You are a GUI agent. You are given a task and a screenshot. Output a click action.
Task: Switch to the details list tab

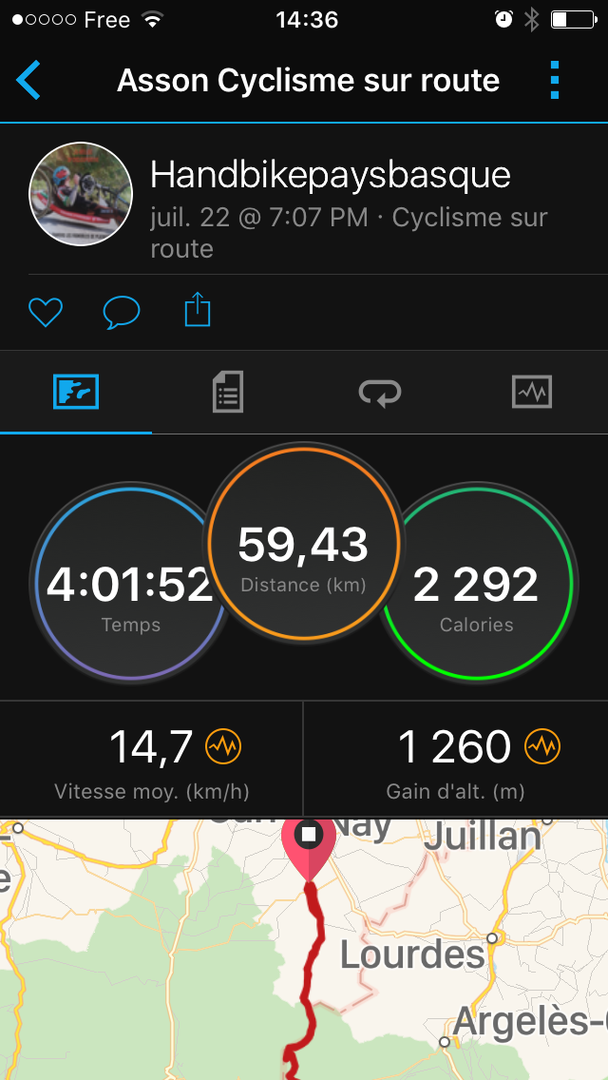(228, 392)
